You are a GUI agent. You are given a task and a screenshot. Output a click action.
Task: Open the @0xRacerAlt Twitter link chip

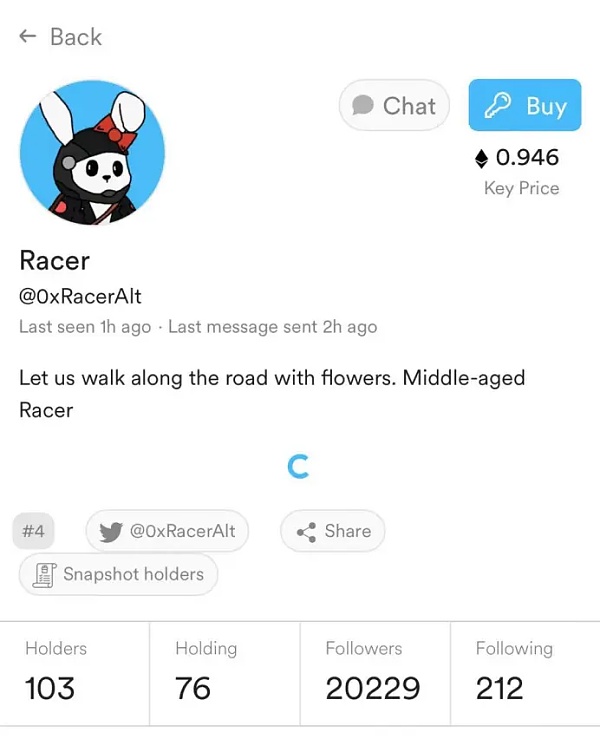click(167, 531)
